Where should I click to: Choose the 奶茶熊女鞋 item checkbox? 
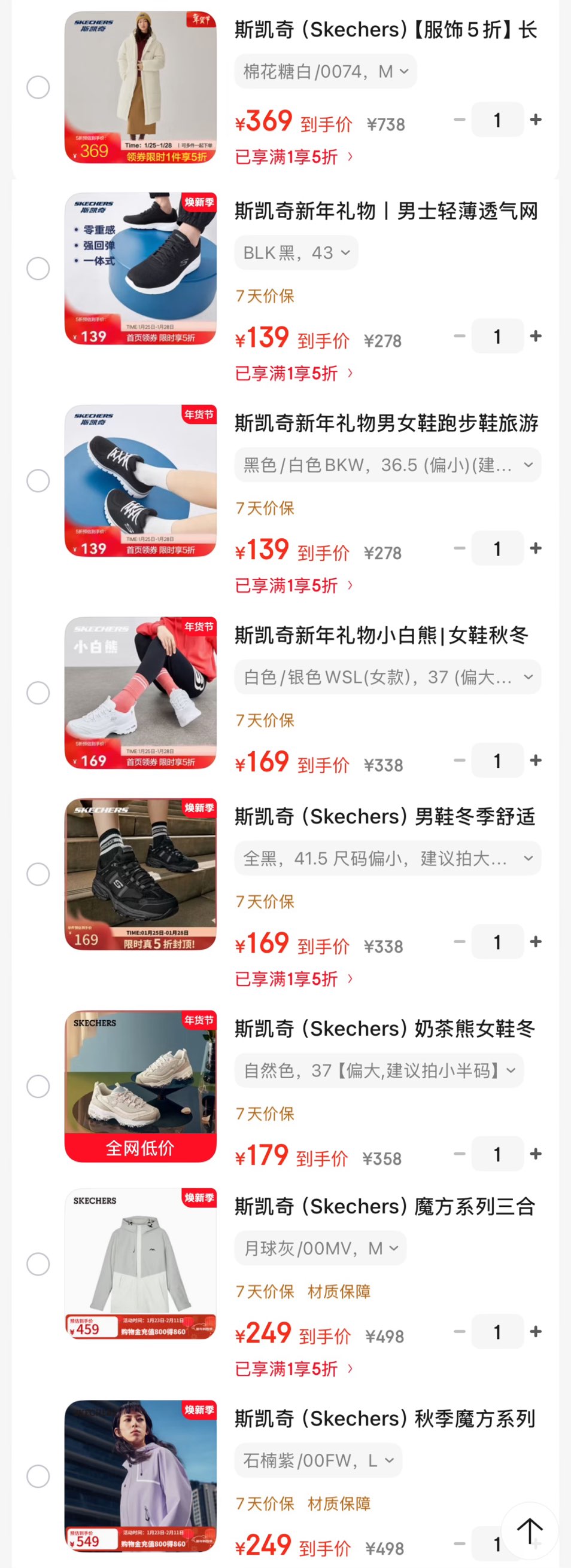pos(38,1086)
